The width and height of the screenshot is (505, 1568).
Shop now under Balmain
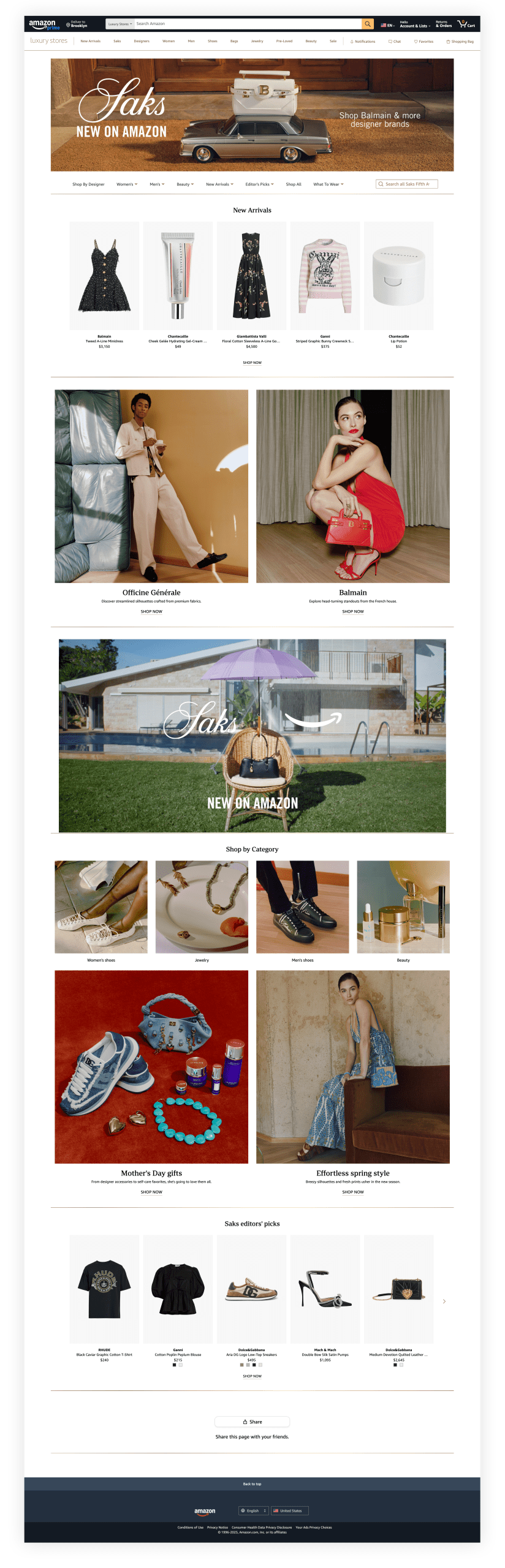(x=353, y=611)
